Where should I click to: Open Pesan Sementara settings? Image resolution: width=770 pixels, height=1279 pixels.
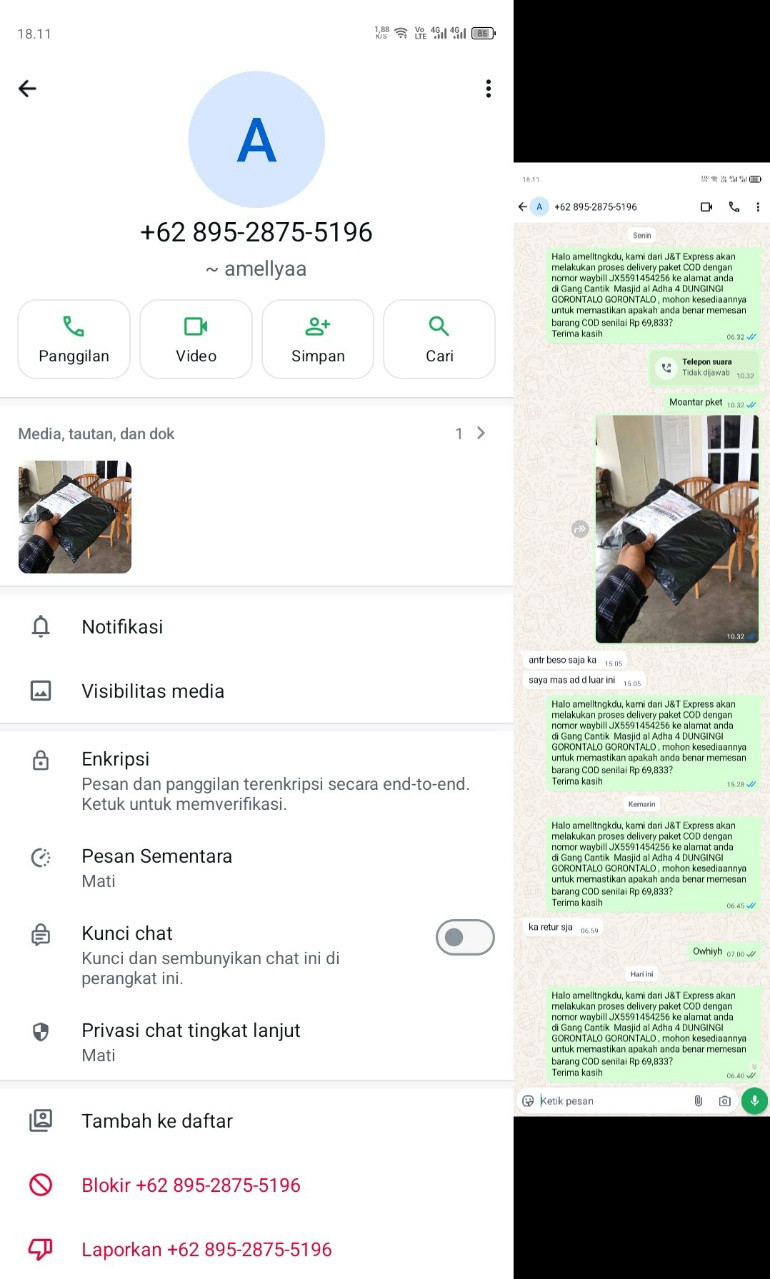[x=256, y=868]
